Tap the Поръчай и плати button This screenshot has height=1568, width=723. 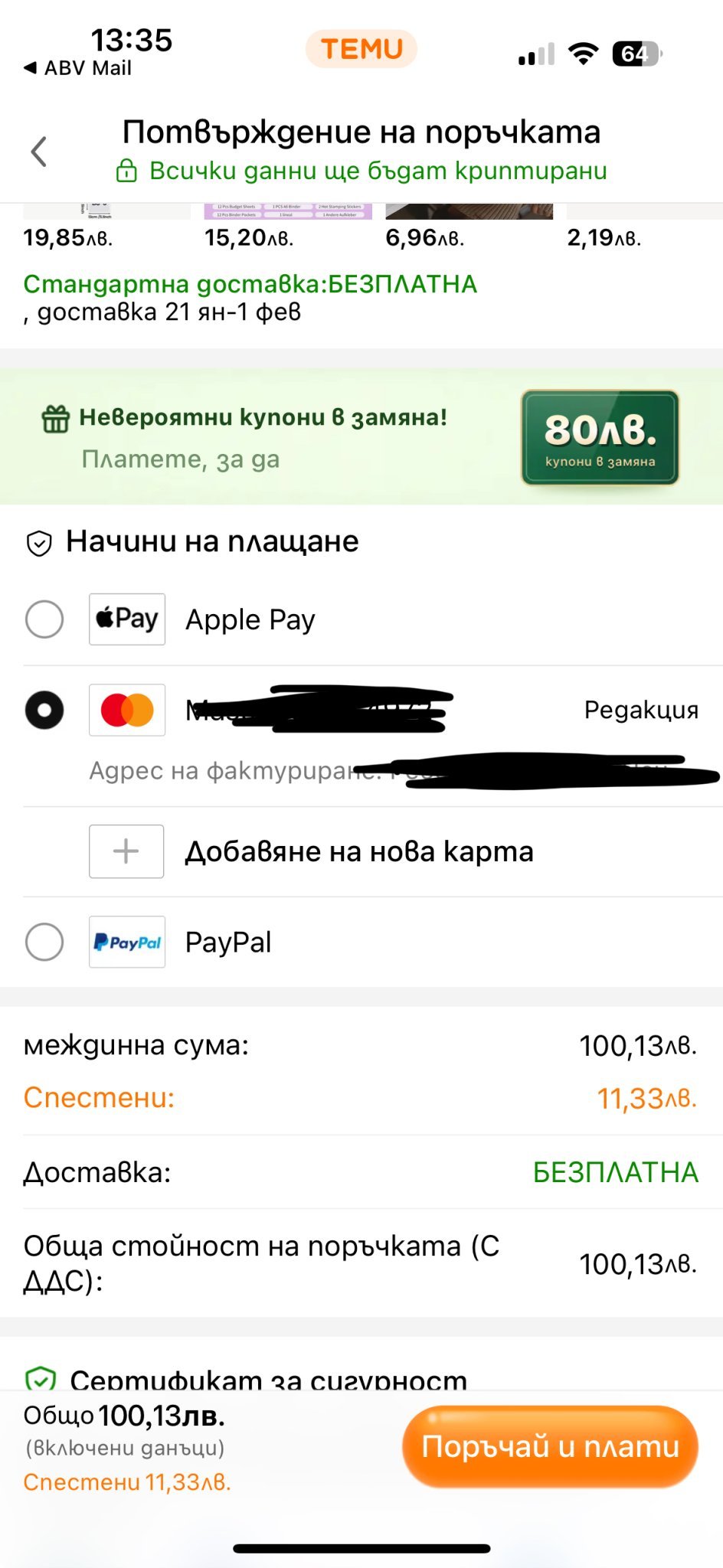(550, 1446)
